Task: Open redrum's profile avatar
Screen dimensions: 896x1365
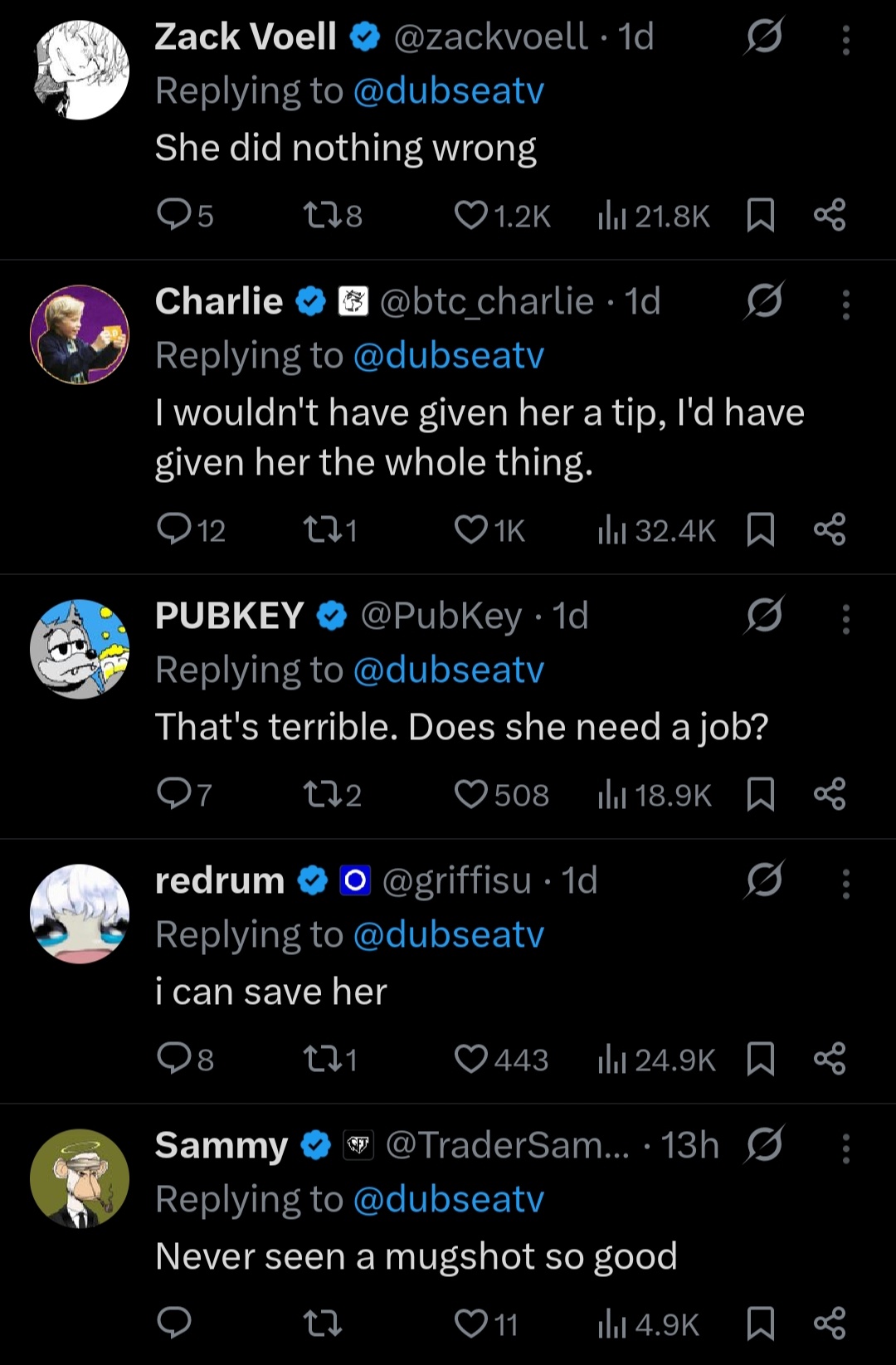Action: 80,914
